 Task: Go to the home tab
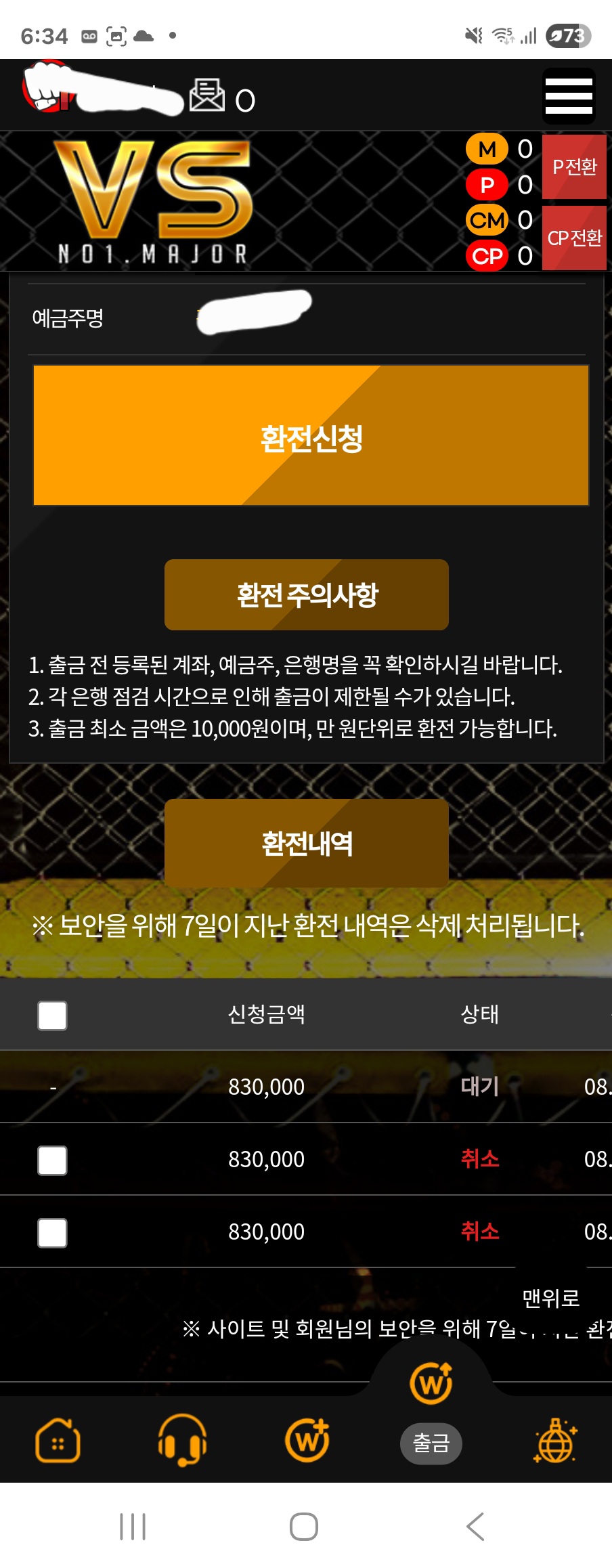pyautogui.click(x=58, y=1440)
